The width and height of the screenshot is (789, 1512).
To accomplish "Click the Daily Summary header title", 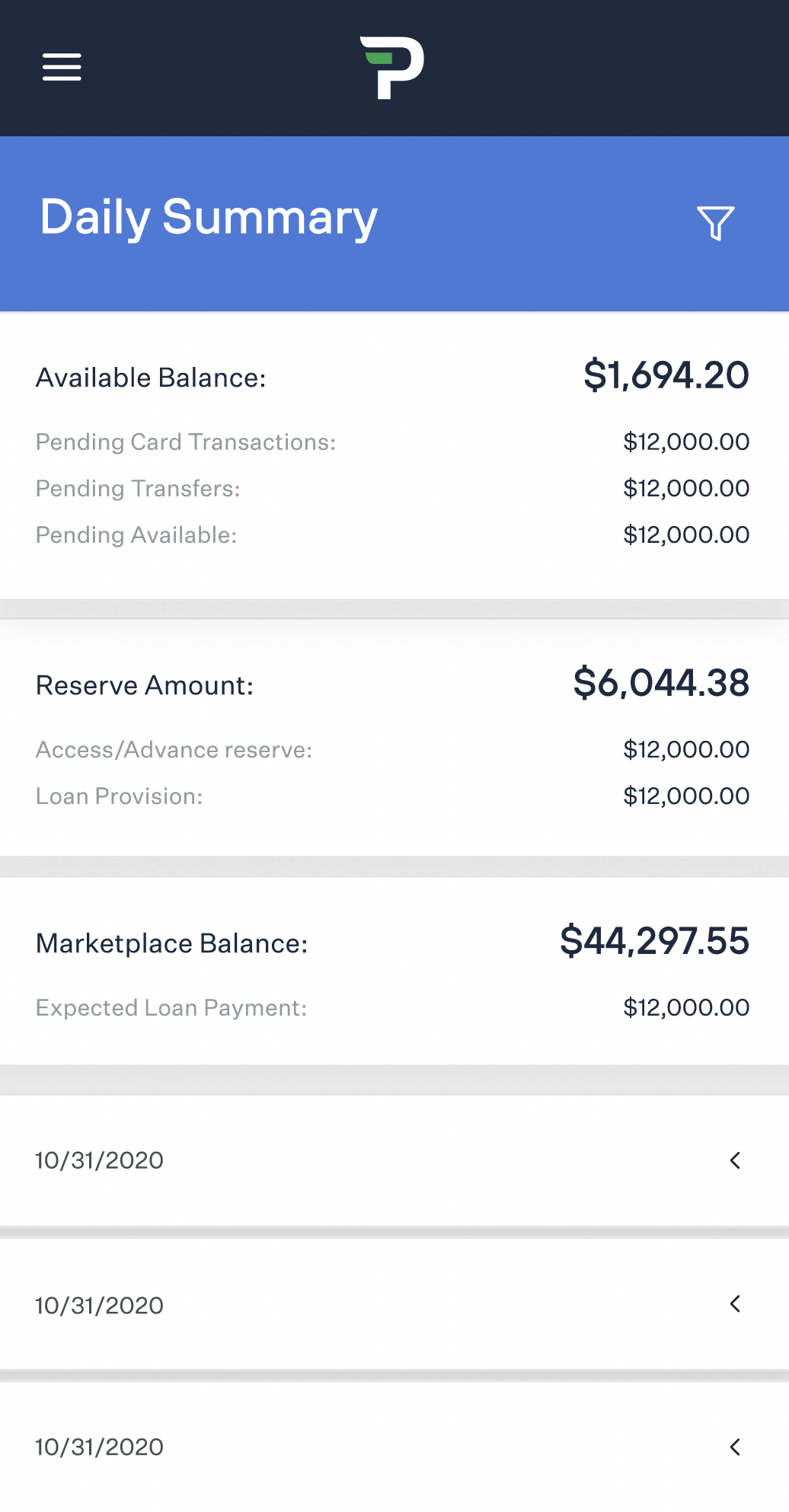I will coord(208,219).
